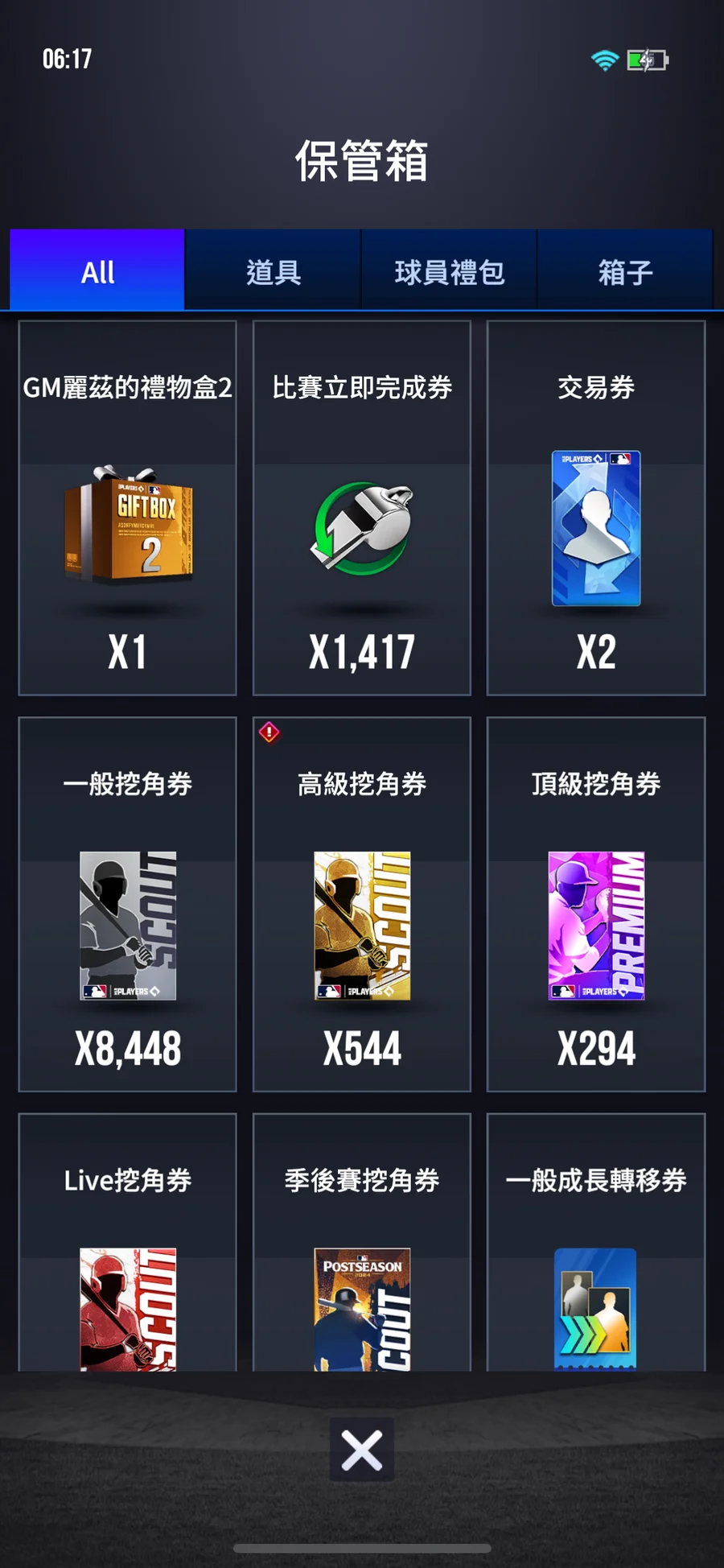
Task: Close the 保管箱 storage screen
Action: 362,1450
